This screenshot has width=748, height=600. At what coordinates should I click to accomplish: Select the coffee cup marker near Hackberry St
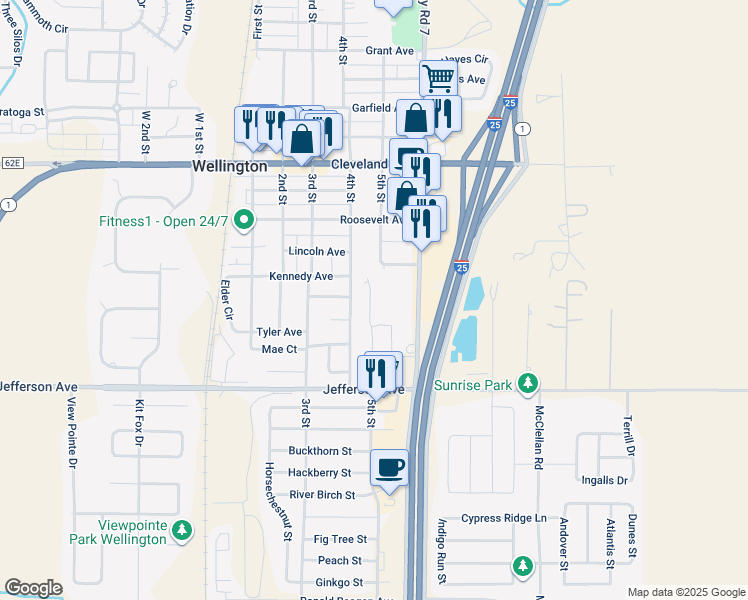(x=389, y=469)
